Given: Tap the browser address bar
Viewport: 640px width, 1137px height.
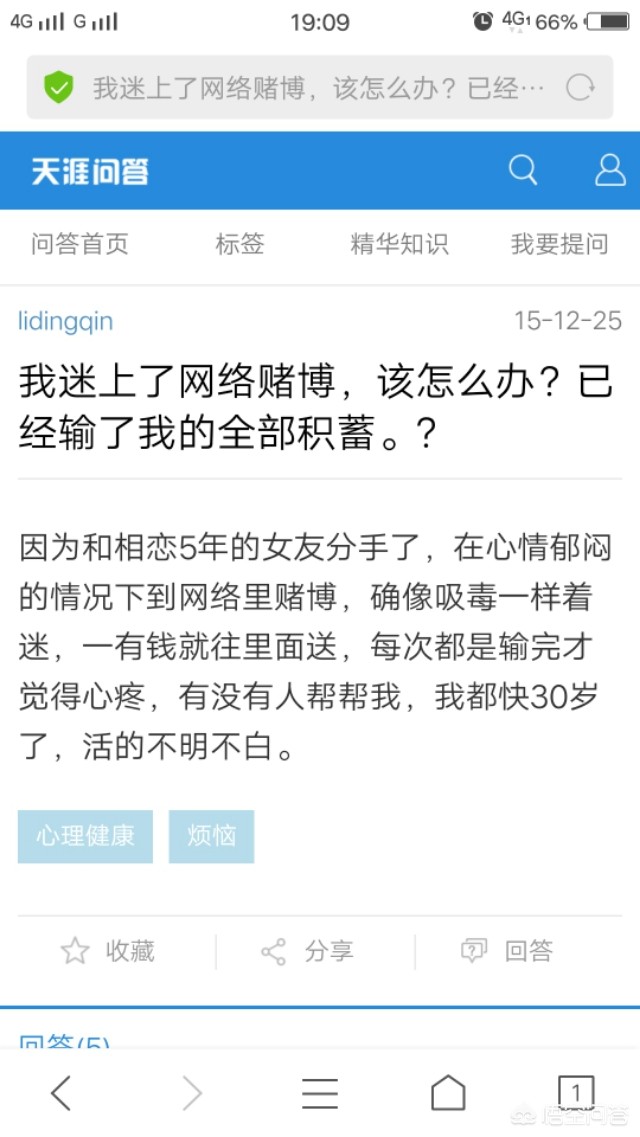Looking at the screenshot, I should [x=310, y=88].
